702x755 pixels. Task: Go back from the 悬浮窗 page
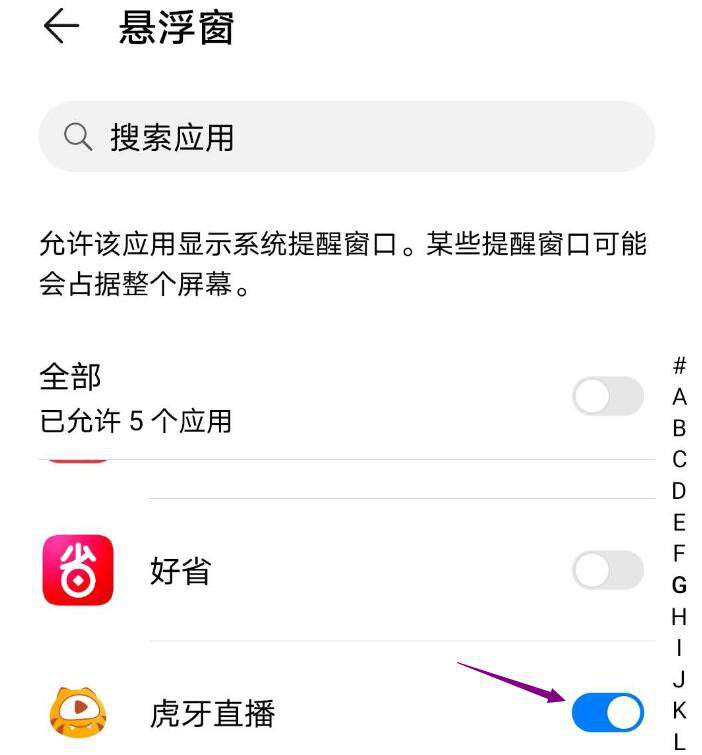(61, 28)
